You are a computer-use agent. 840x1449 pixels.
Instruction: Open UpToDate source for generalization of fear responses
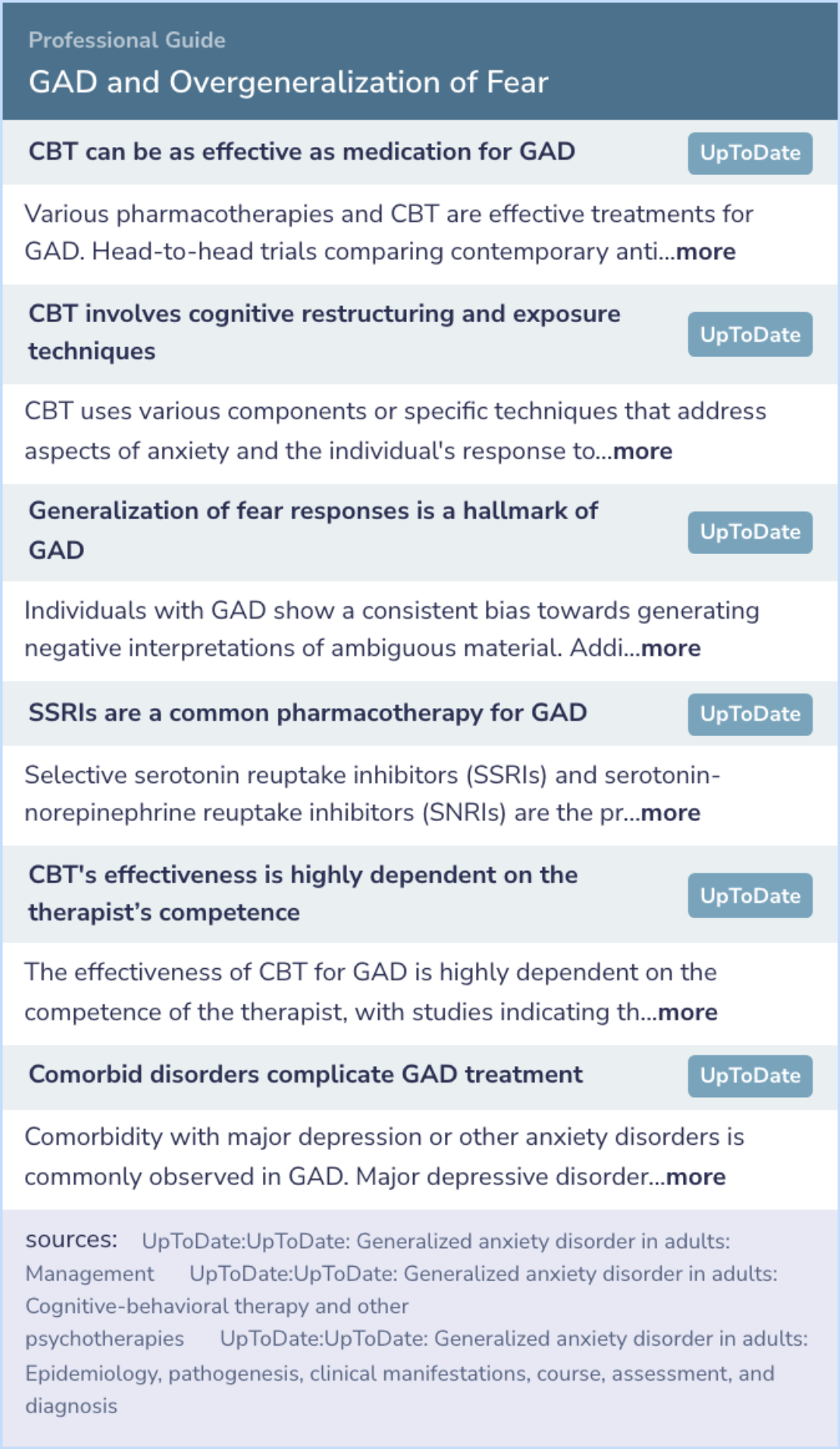[x=750, y=532]
